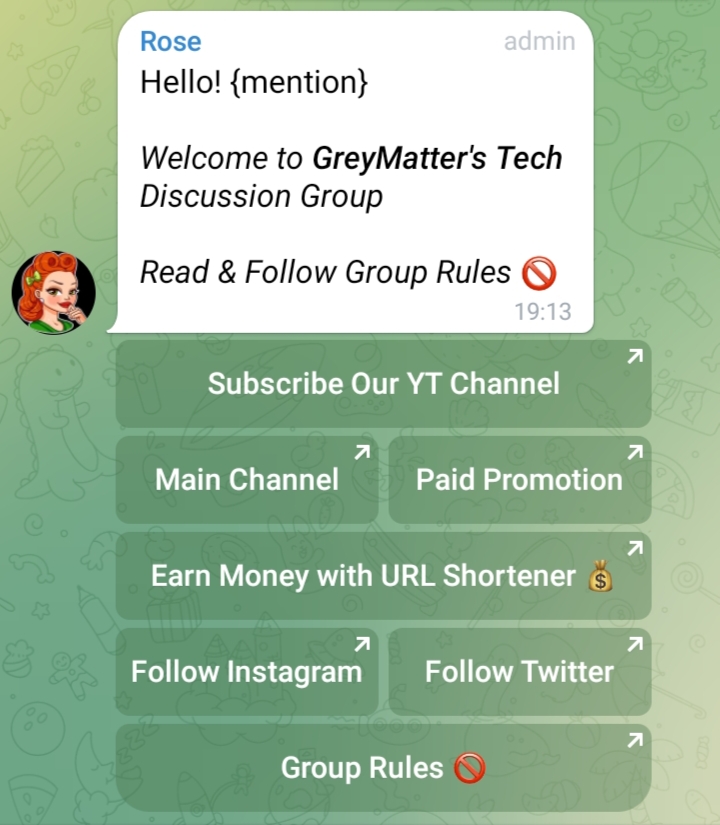Open the Main Channel link
Viewport: 720px width, 825px height.
pos(247,480)
